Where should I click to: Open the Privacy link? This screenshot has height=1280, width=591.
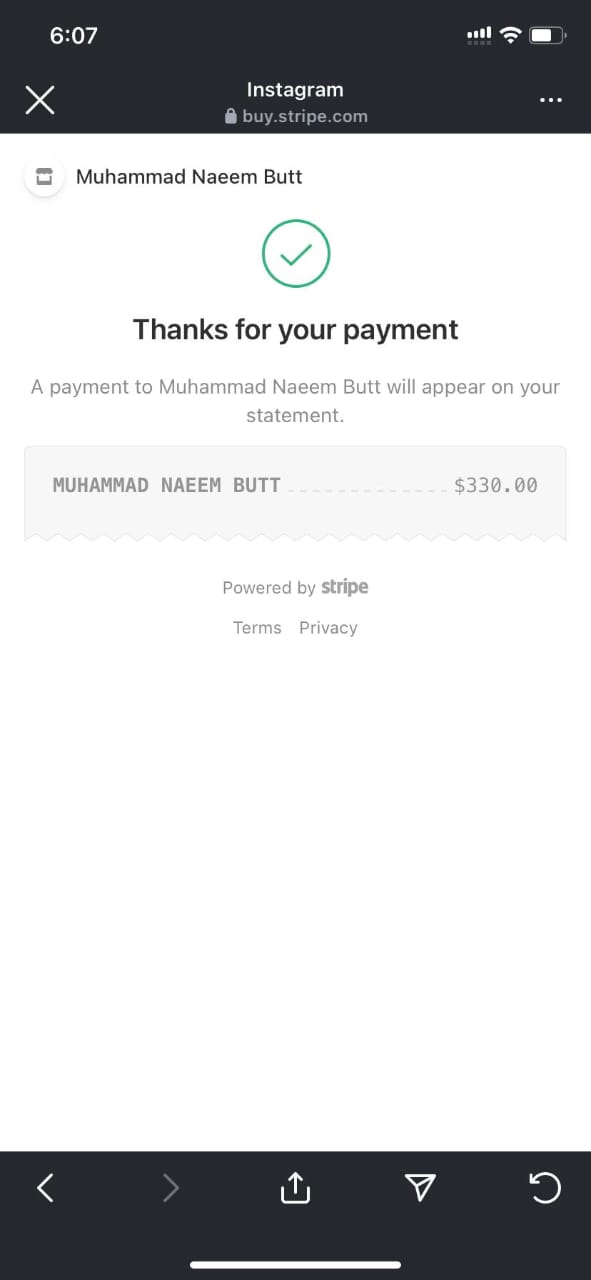click(x=328, y=628)
